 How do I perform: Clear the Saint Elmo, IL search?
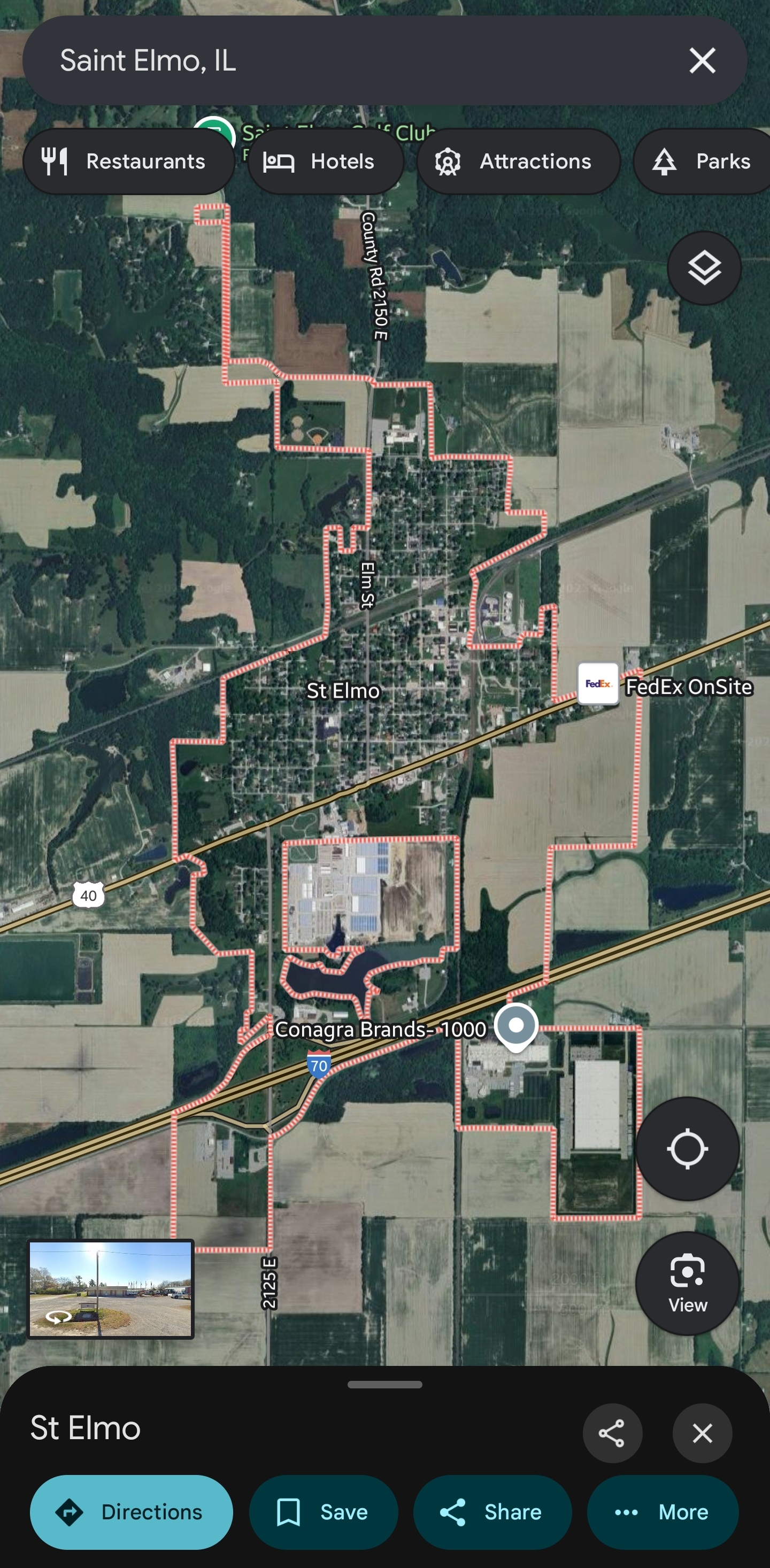(702, 61)
